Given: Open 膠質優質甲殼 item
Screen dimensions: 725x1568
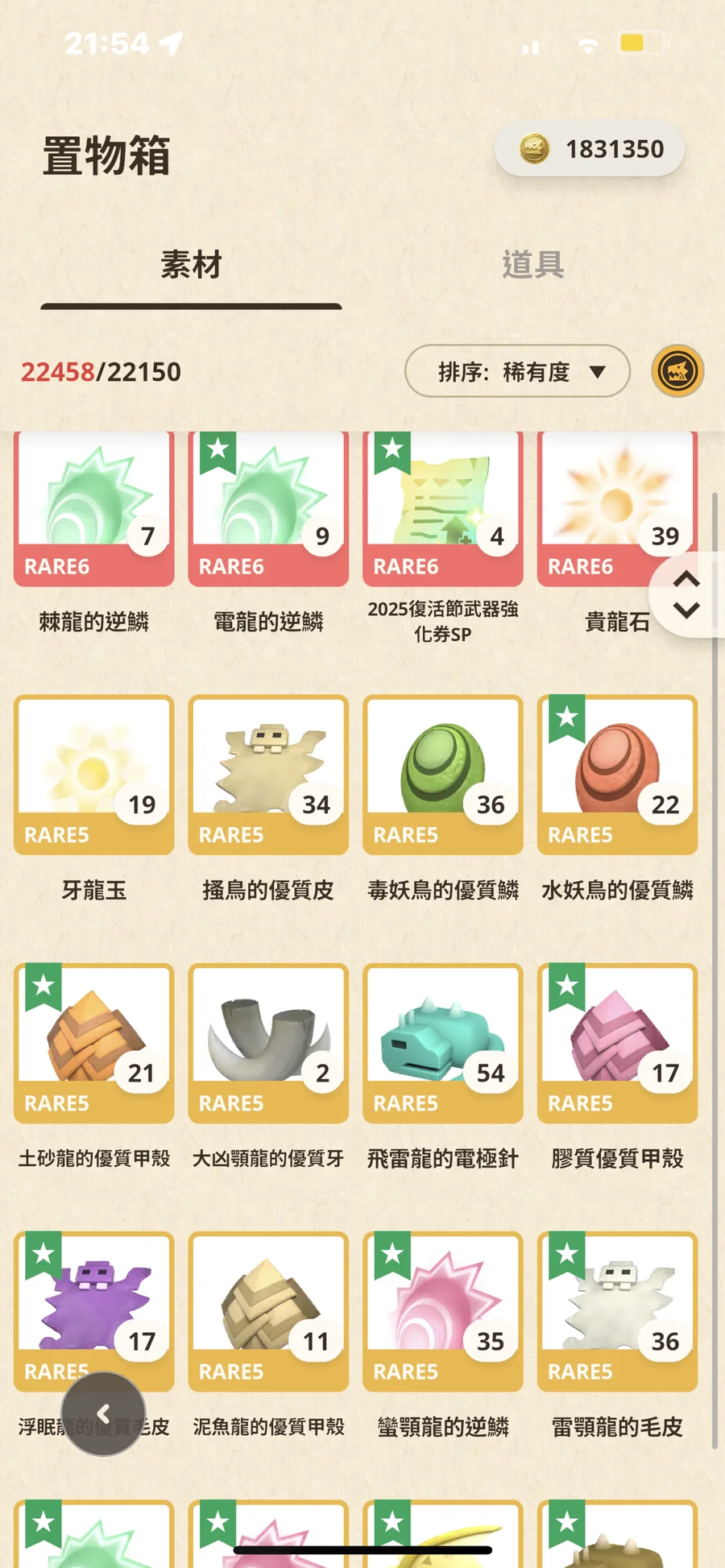Looking at the screenshot, I should pos(617,1043).
